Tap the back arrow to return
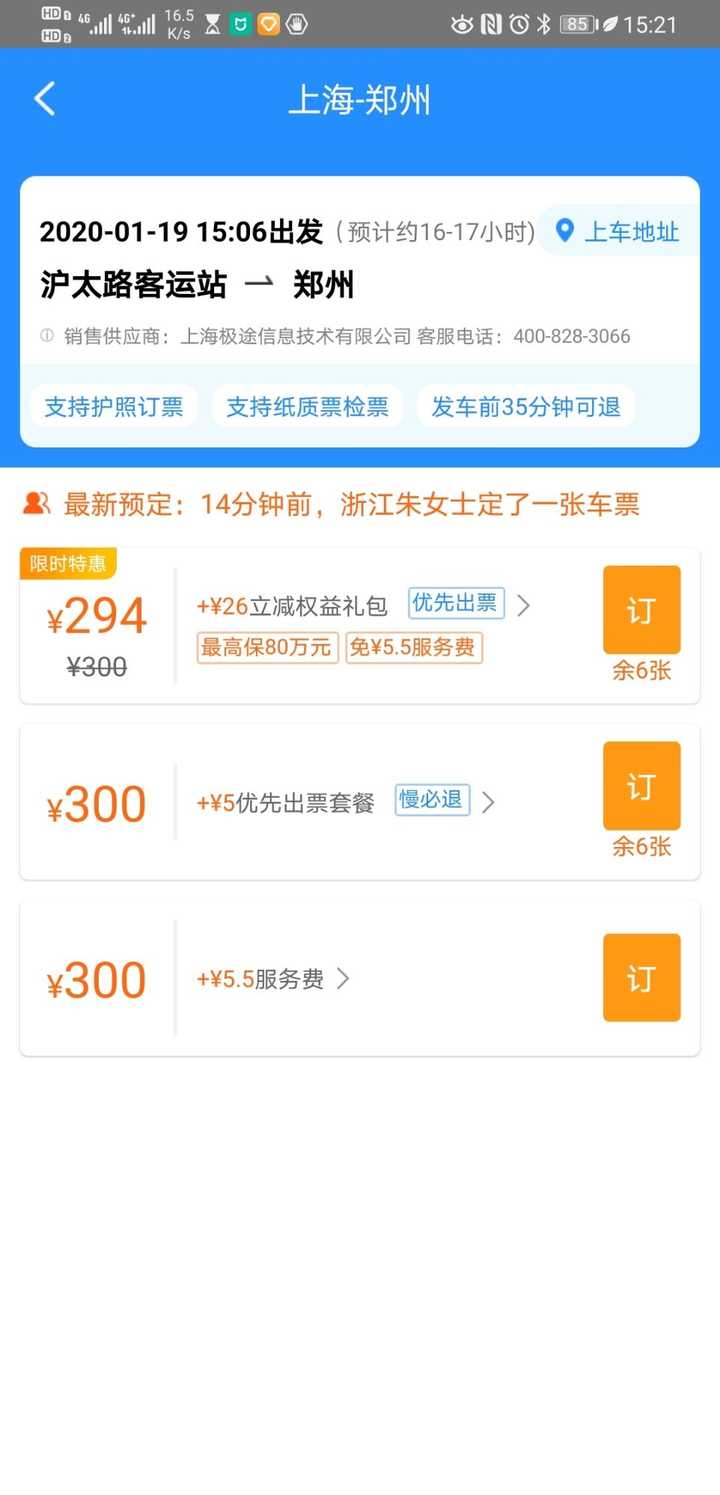Image resolution: width=720 pixels, height=1495 pixels. (x=43, y=99)
